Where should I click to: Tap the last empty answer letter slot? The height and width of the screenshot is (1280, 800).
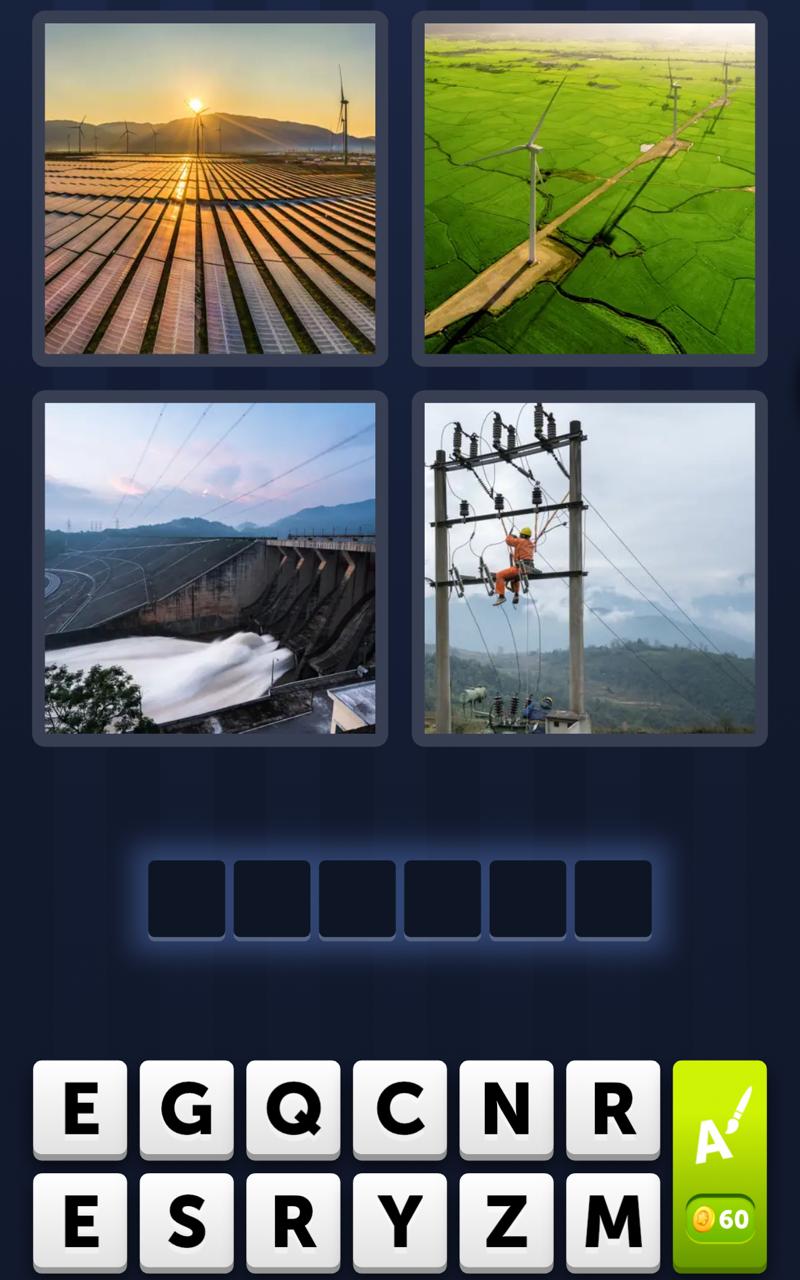(615, 897)
